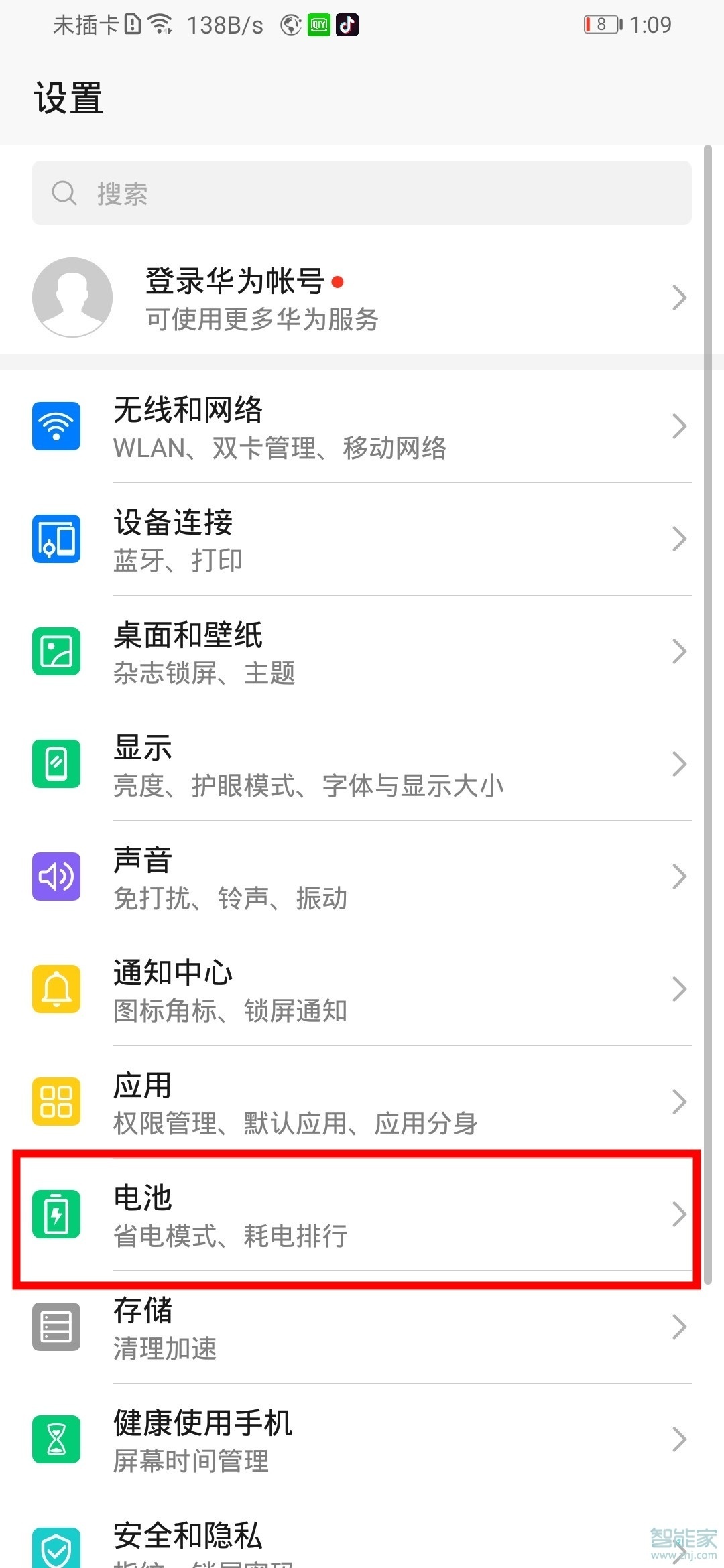Open the 声音 speaker icon
Viewport: 724px width, 1568px height.
[x=56, y=876]
